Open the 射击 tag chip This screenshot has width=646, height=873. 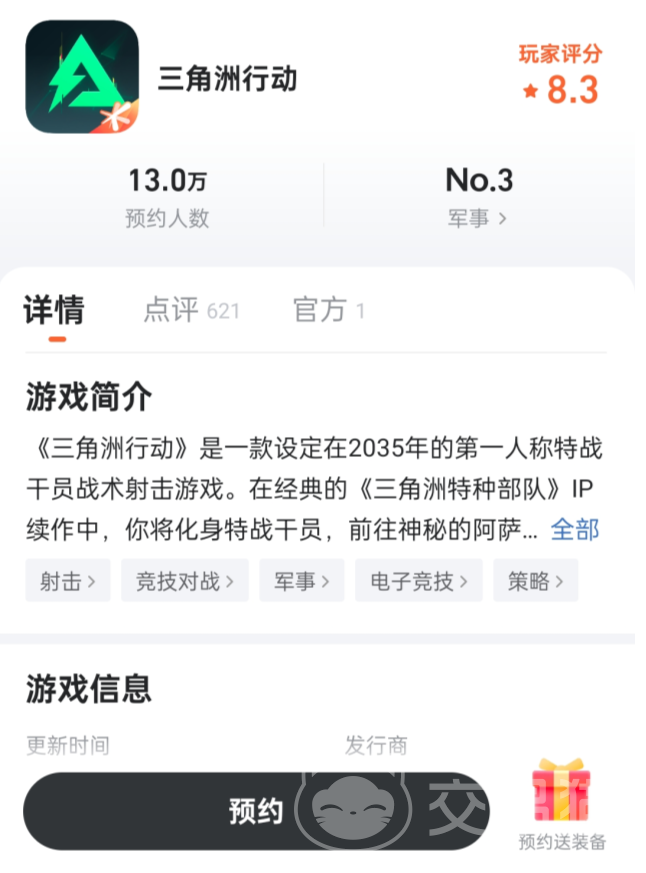pyautogui.click(x=68, y=581)
